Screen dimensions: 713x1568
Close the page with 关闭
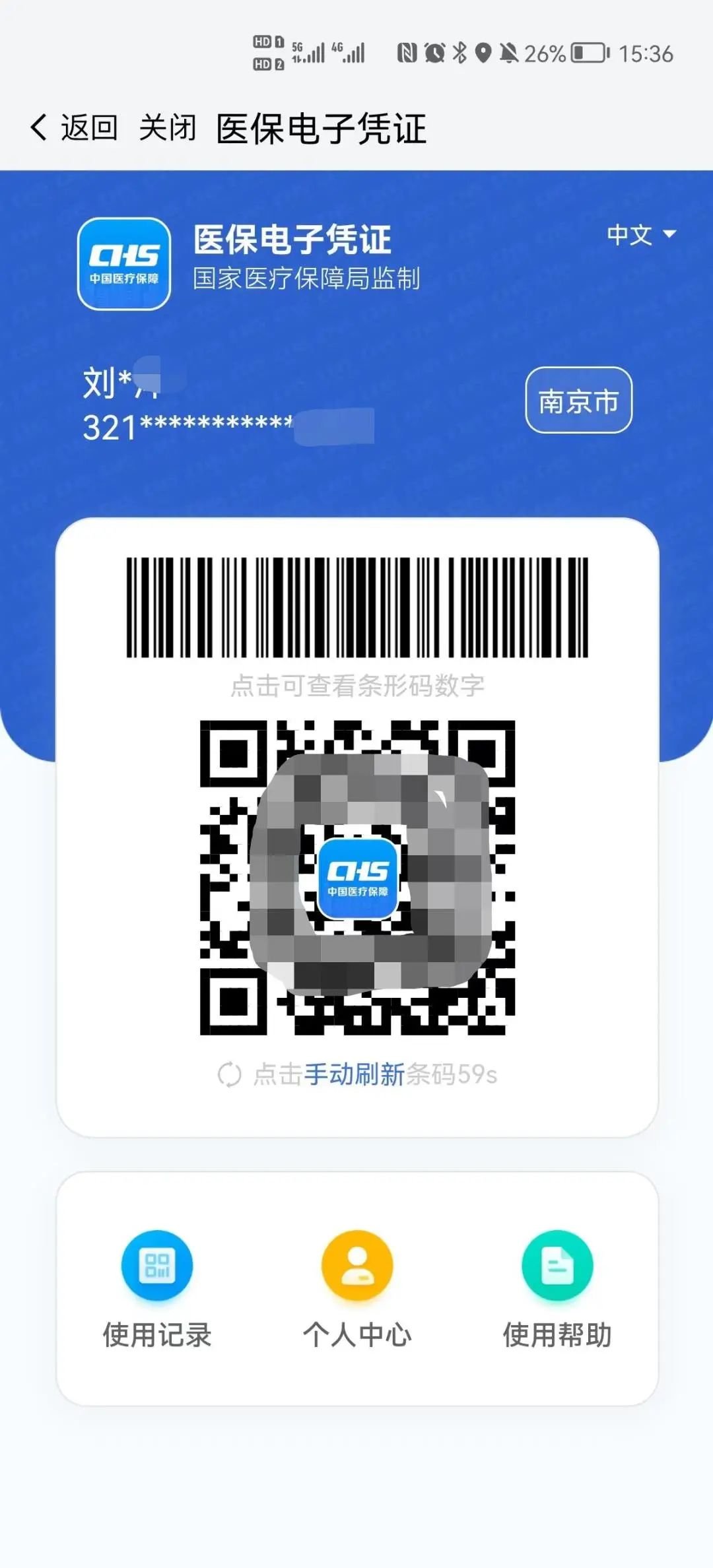point(168,127)
